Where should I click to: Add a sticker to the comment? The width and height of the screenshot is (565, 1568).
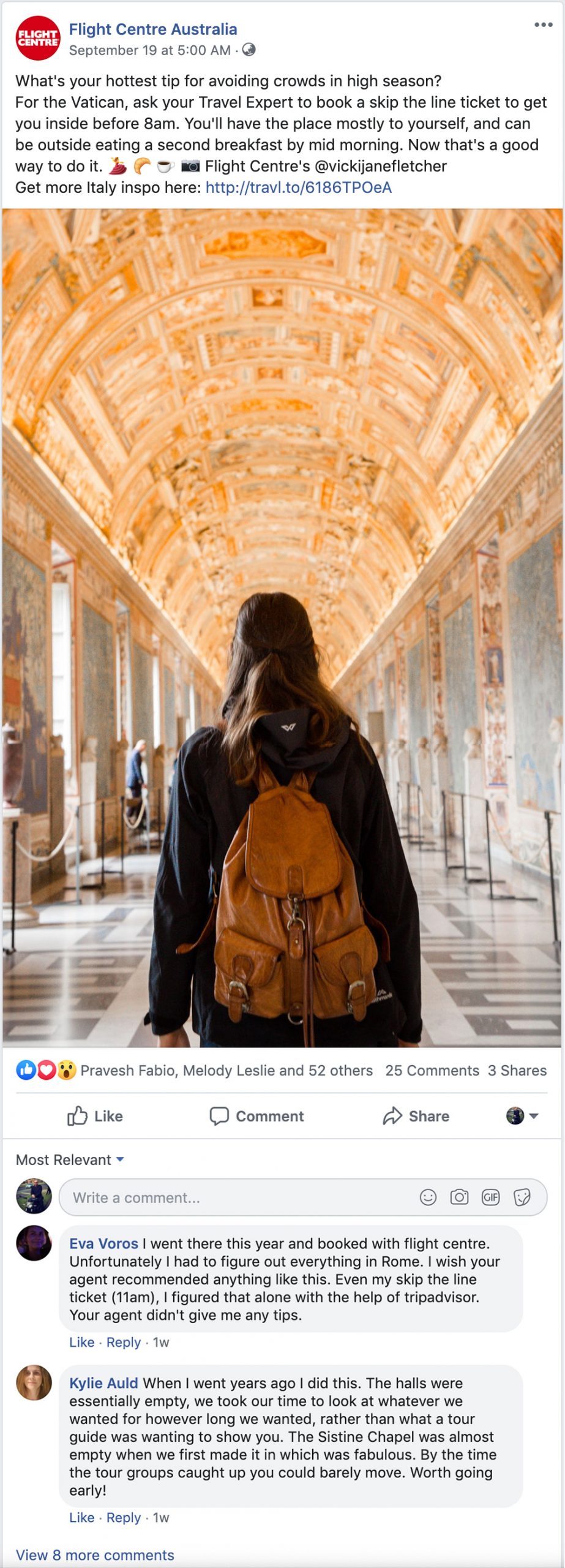[x=522, y=1197]
